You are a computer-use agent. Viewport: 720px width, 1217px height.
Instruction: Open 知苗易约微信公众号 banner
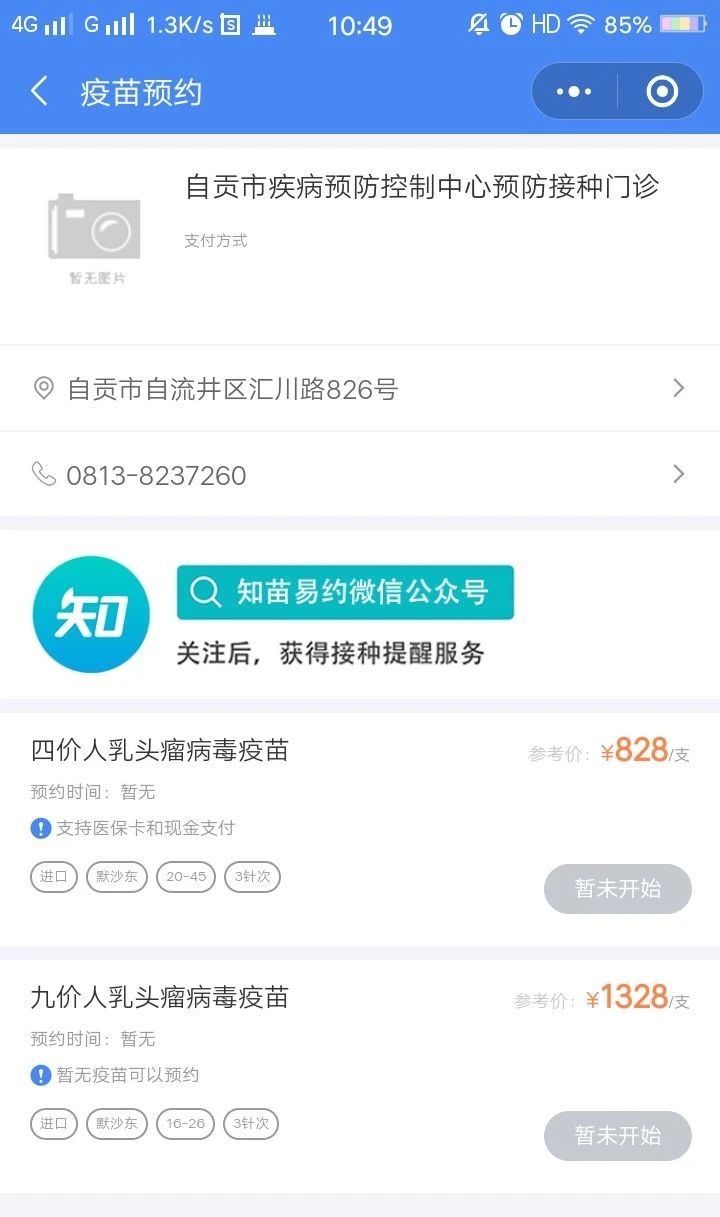click(x=345, y=592)
